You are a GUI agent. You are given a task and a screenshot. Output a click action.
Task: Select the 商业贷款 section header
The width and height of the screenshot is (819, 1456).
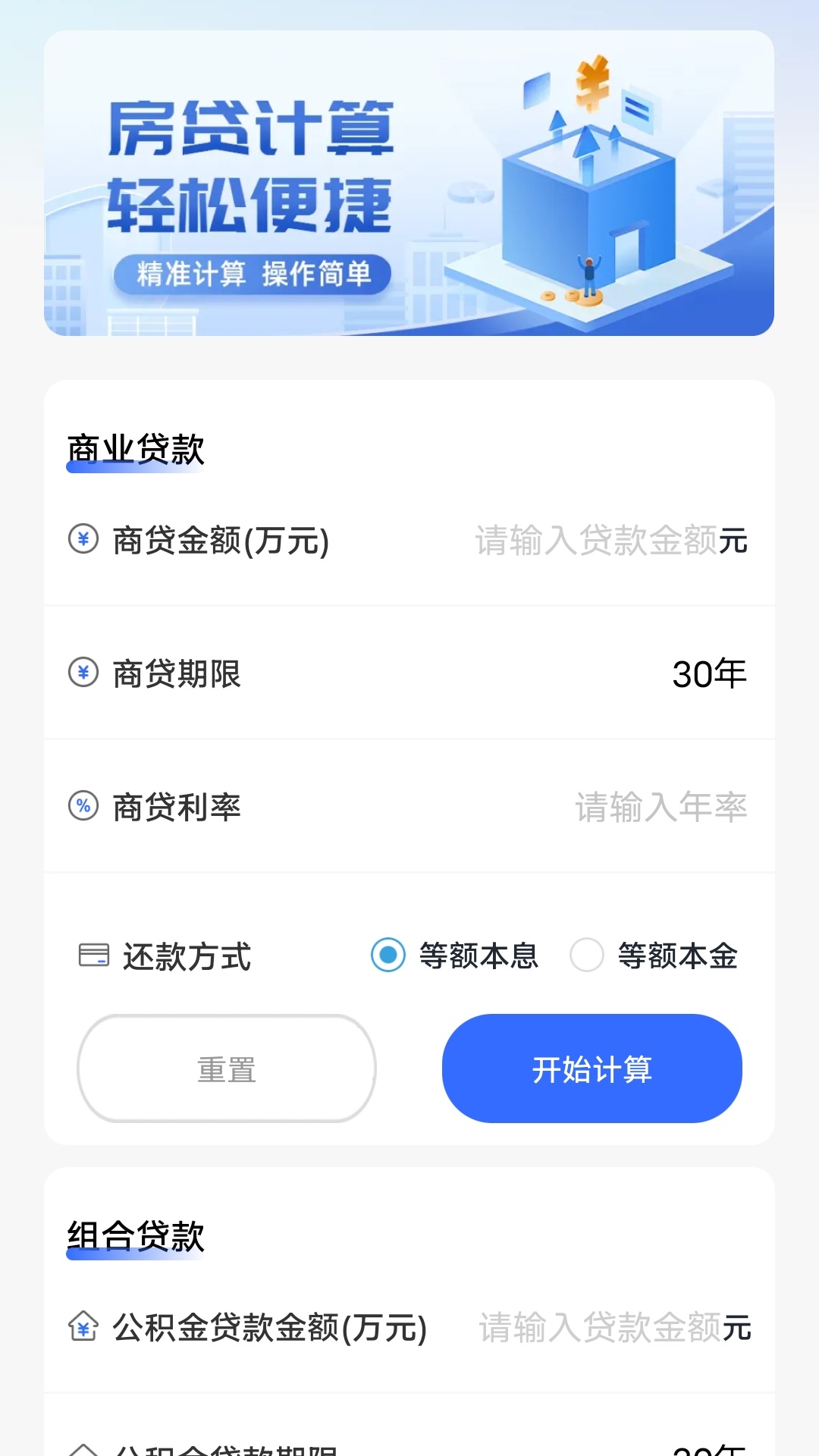point(136,447)
